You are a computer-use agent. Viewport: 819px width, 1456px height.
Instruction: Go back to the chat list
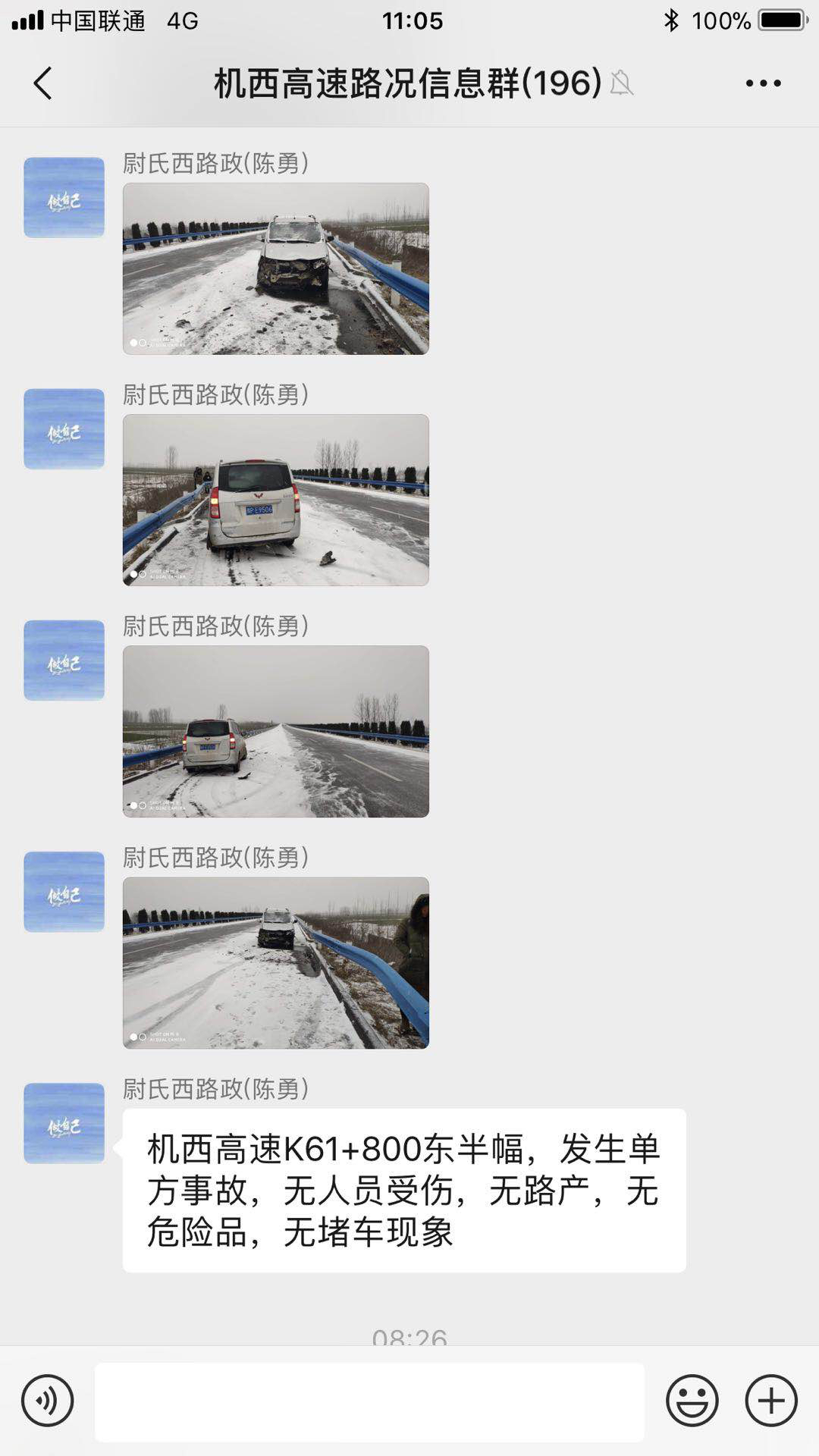point(43,83)
